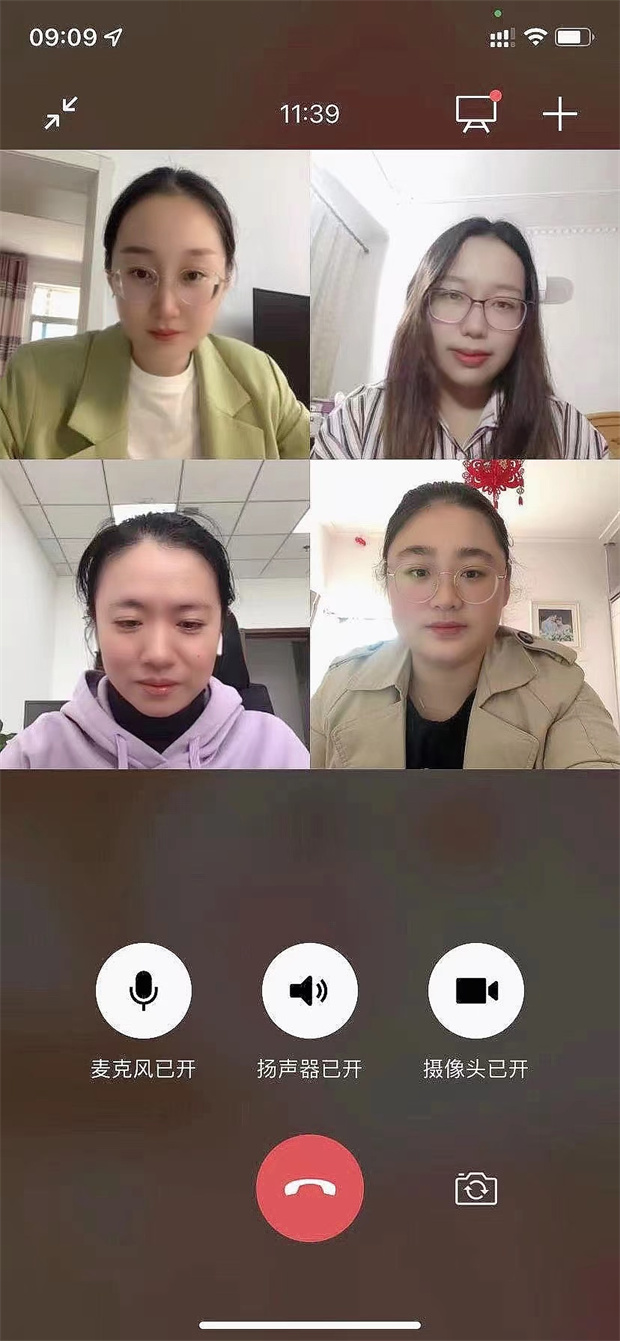The image size is (620, 1341).
Task: Flip the camera view
Action: coord(476,1189)
